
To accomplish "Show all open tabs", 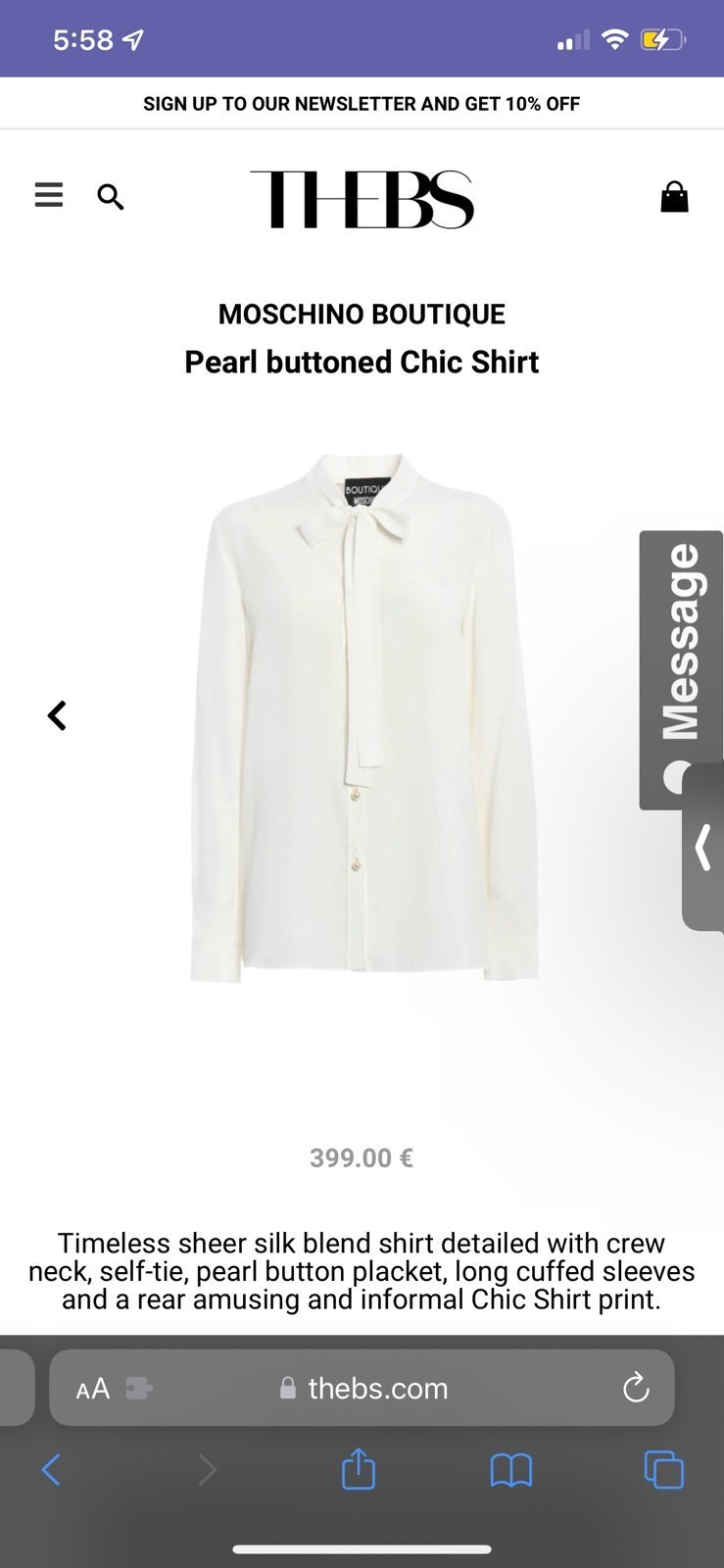I will point(663,1469).
